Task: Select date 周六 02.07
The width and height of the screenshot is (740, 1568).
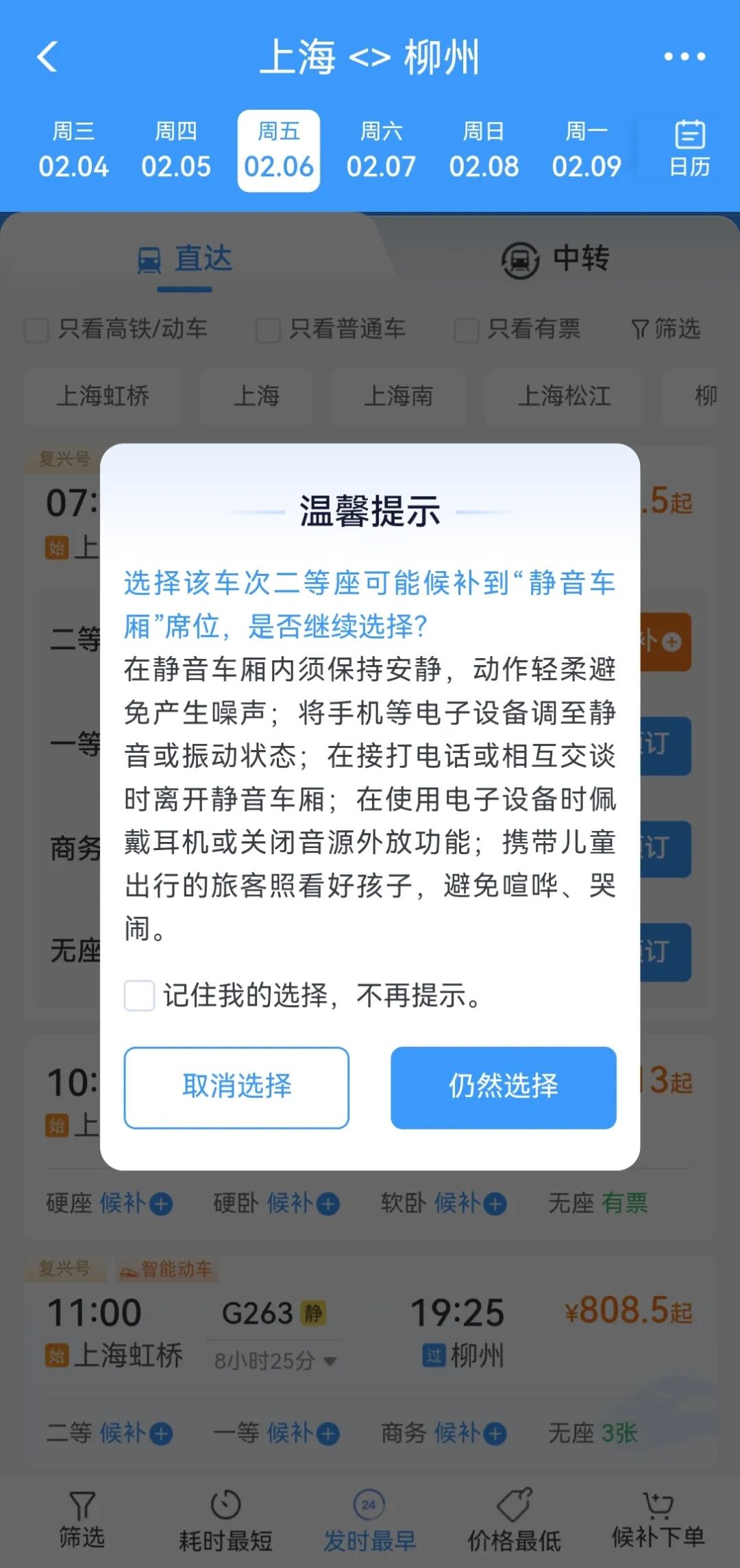Action: point(381,151)
